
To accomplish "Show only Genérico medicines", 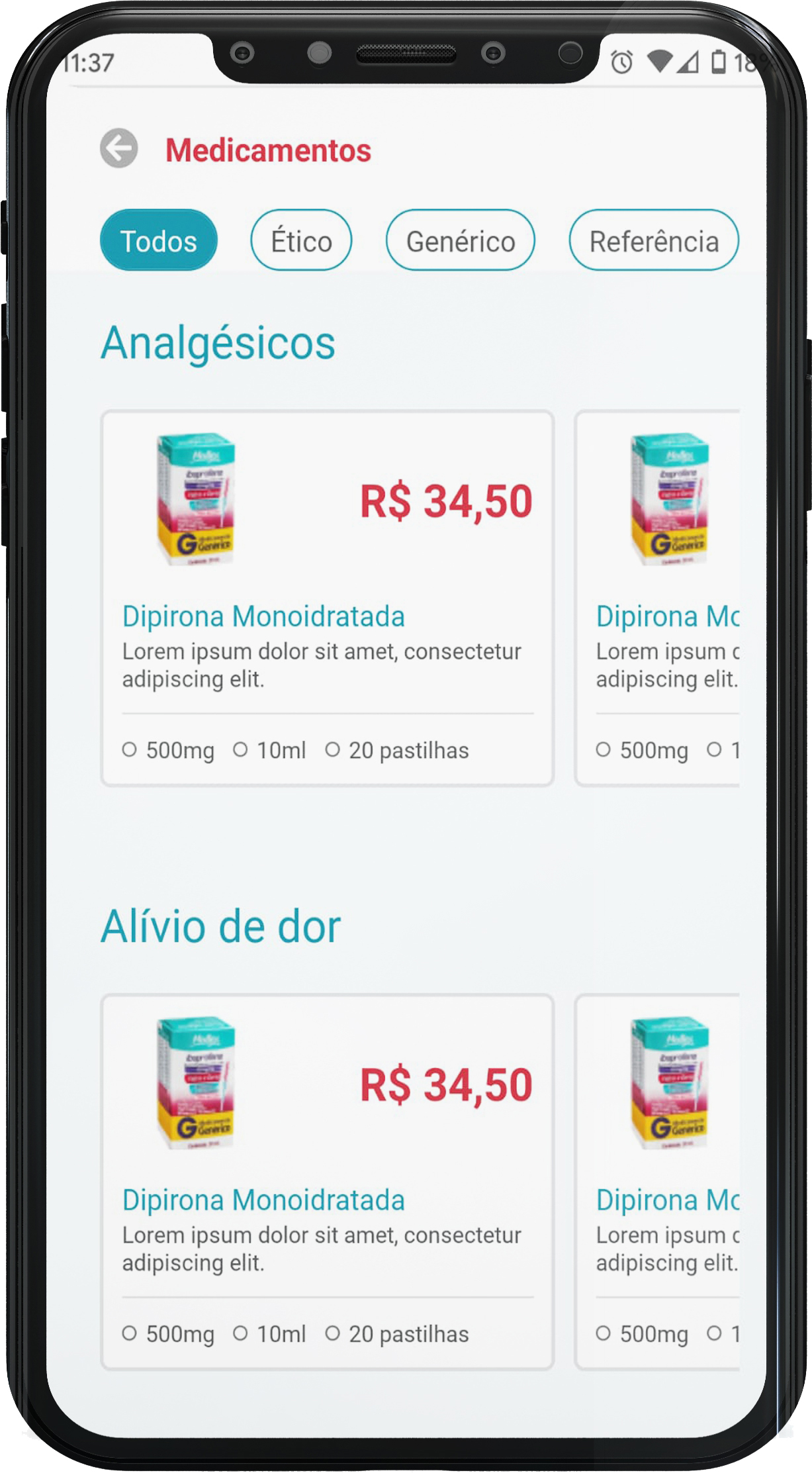I will 460,241.
